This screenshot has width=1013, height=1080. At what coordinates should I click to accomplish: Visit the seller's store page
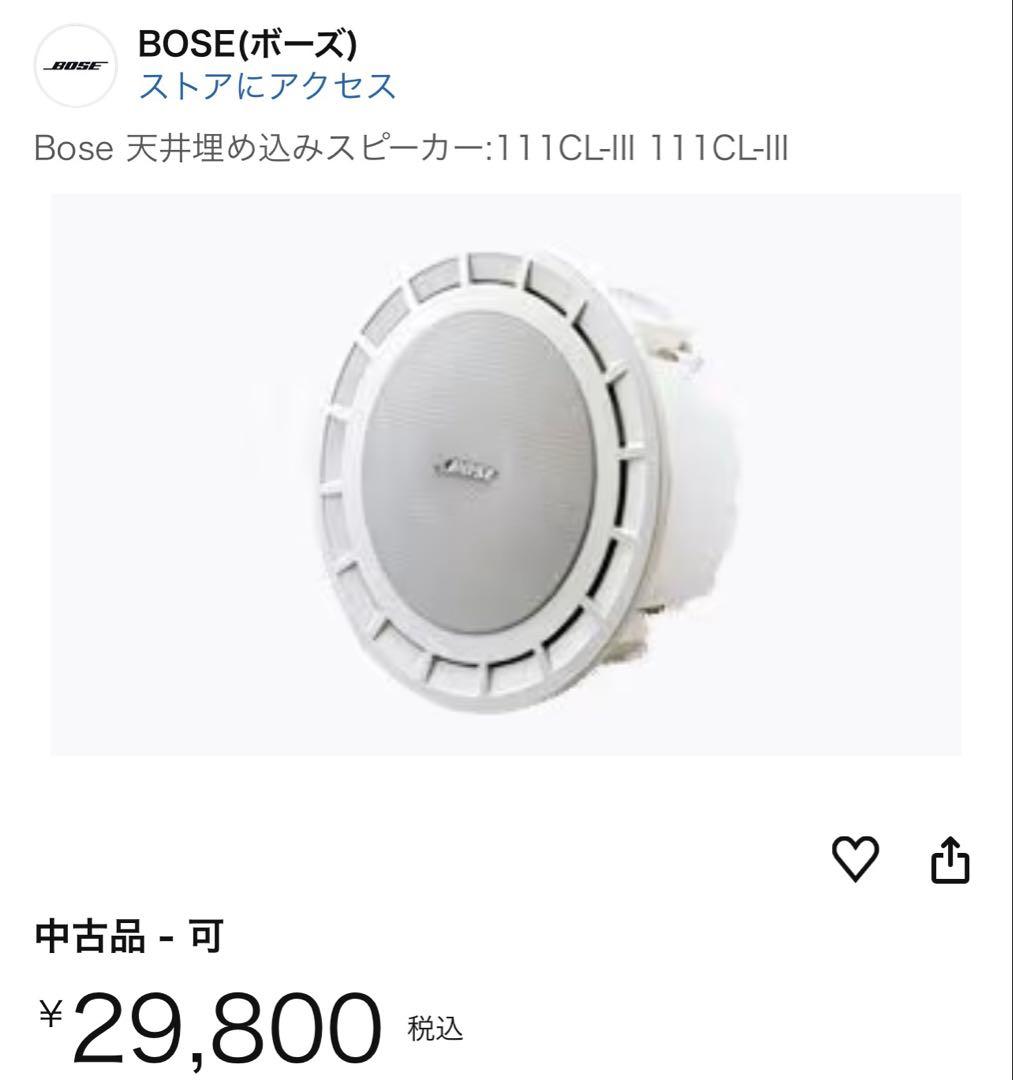(x=267, y=88)
